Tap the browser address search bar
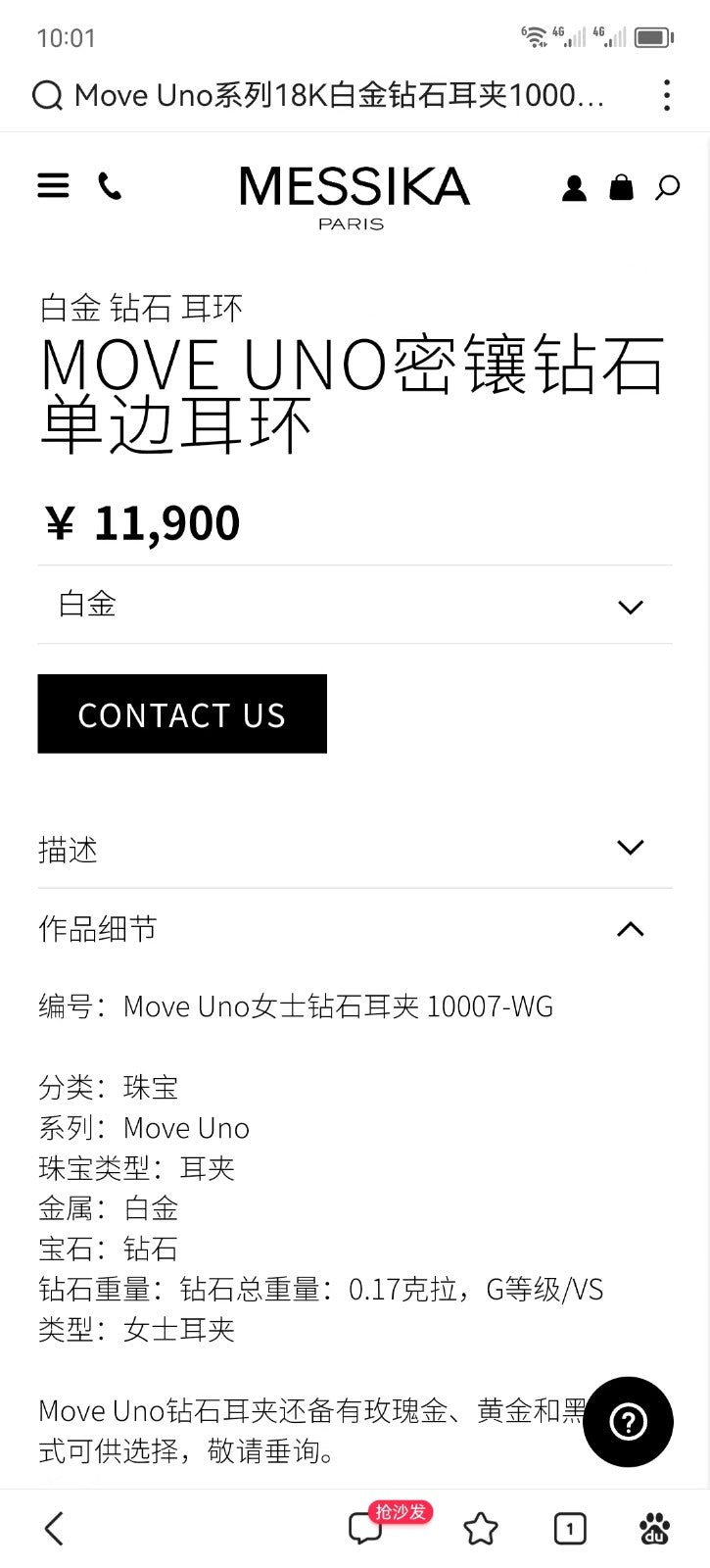The width and height of the screenshot is (710, 1568). coord(323,95)
